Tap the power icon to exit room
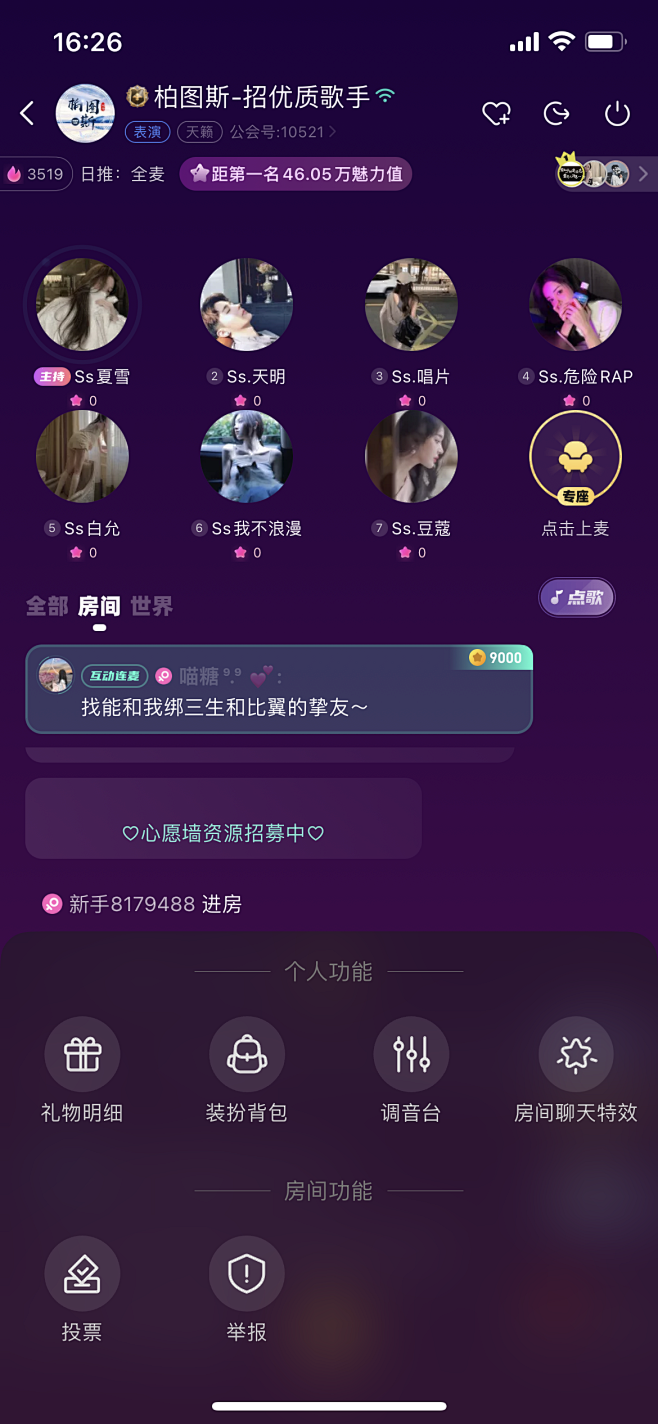The image size is (658, 1424). [x=617, y=114]
